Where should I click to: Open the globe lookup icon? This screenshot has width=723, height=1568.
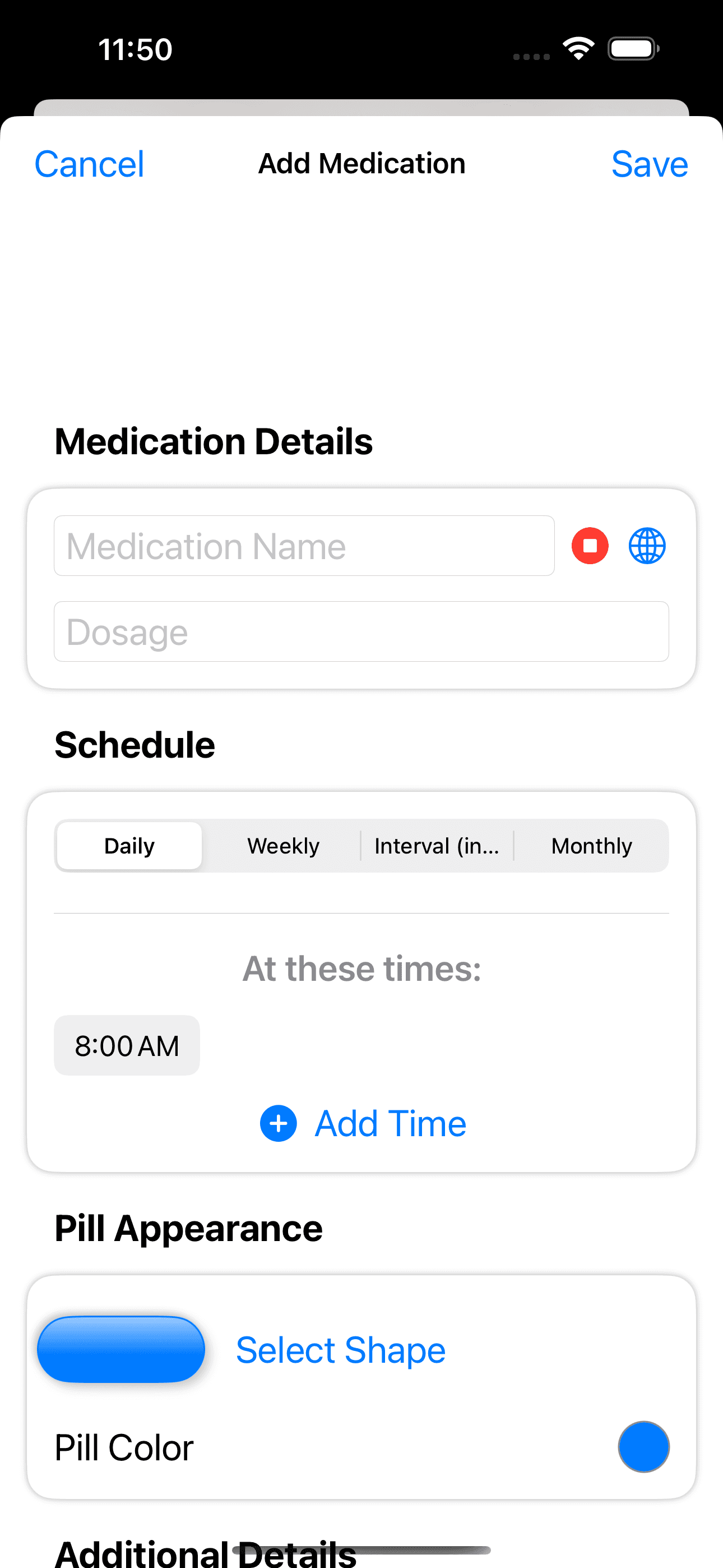tap(646, 546)
